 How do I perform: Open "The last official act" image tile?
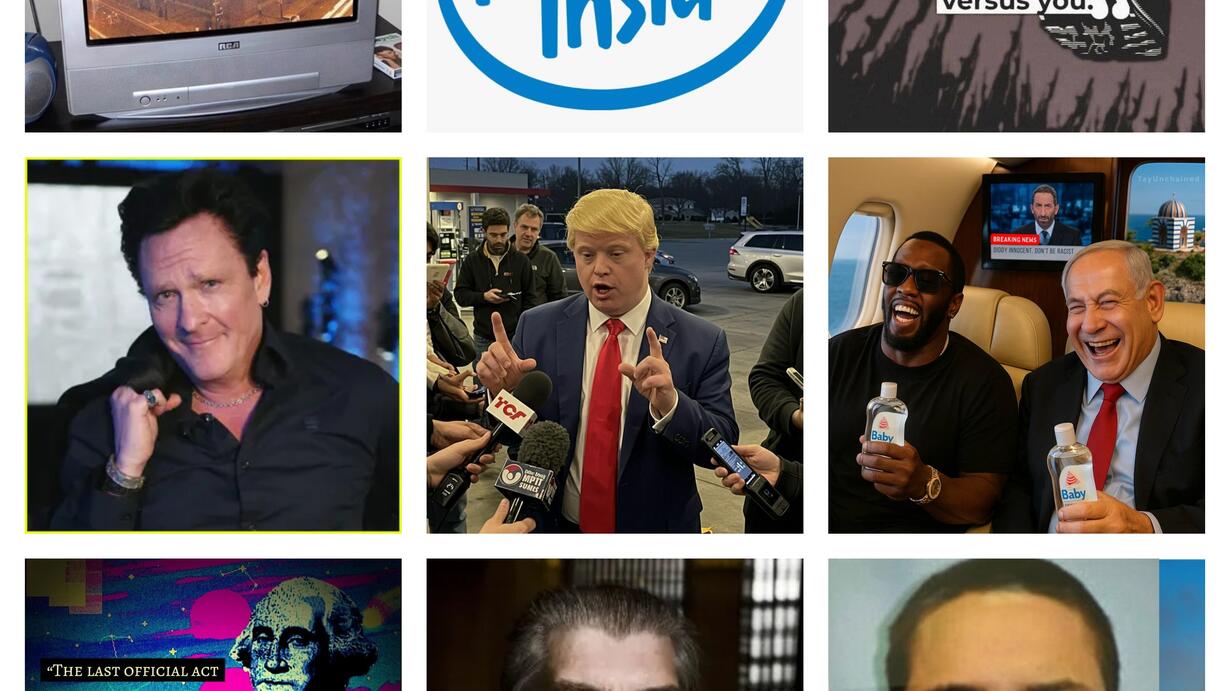[213, 625]
